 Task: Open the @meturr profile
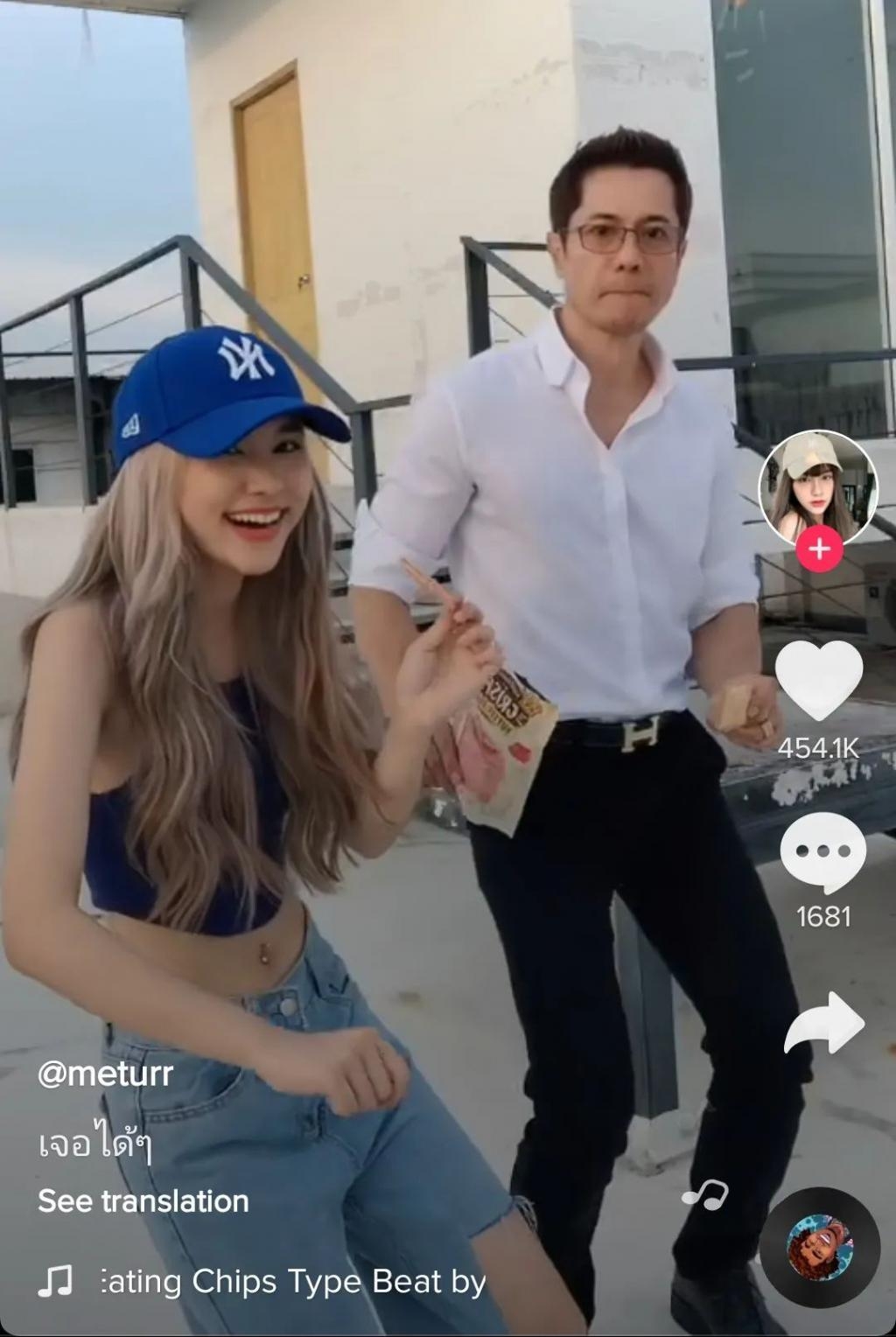pyautogui.click(x=105, y=1074)
